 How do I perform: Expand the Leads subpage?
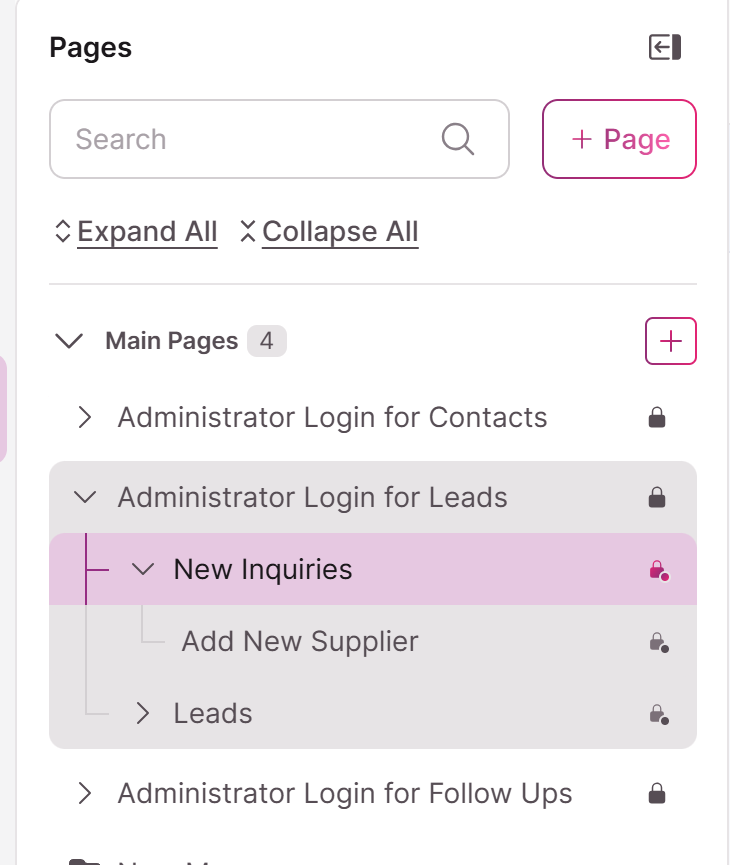point(143,713)
